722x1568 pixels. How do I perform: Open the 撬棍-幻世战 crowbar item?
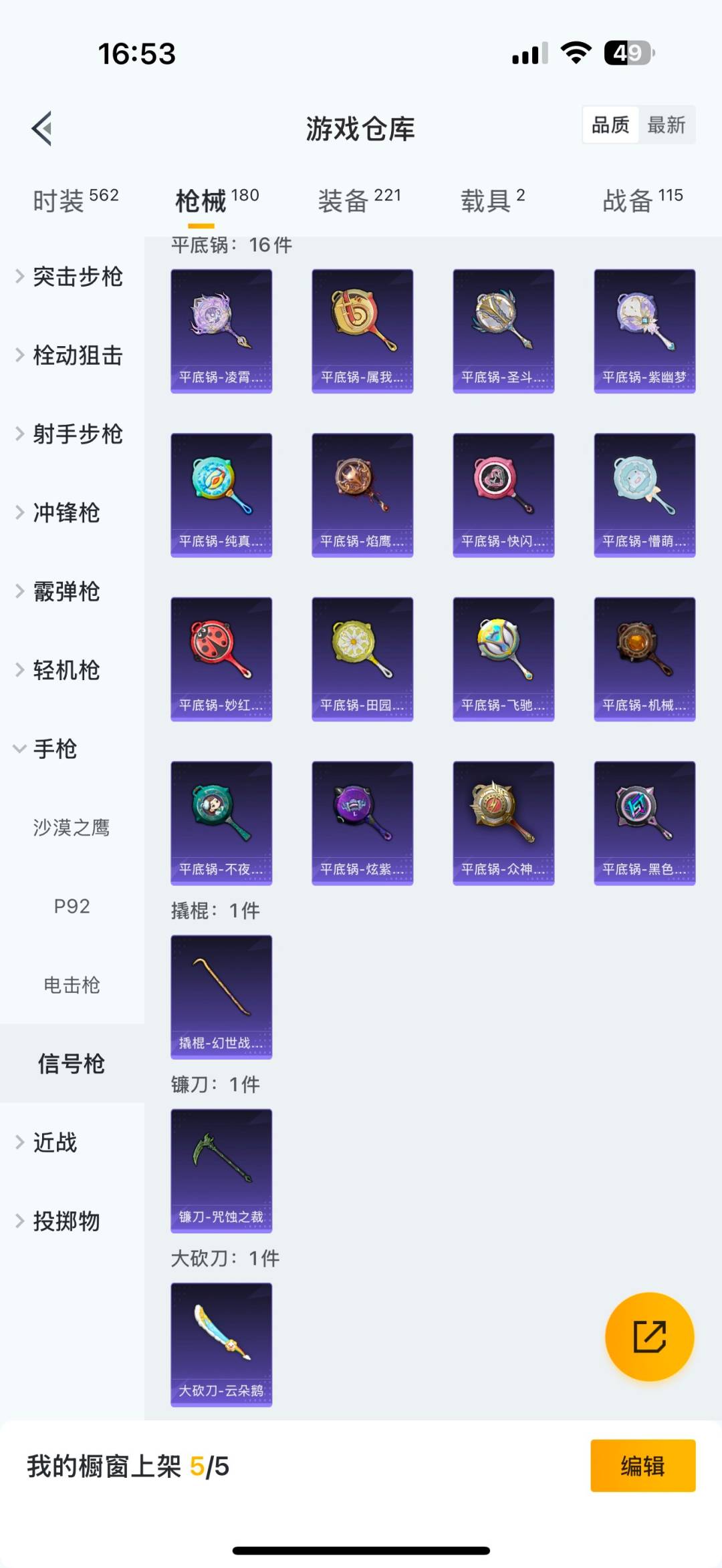point(221,997)
